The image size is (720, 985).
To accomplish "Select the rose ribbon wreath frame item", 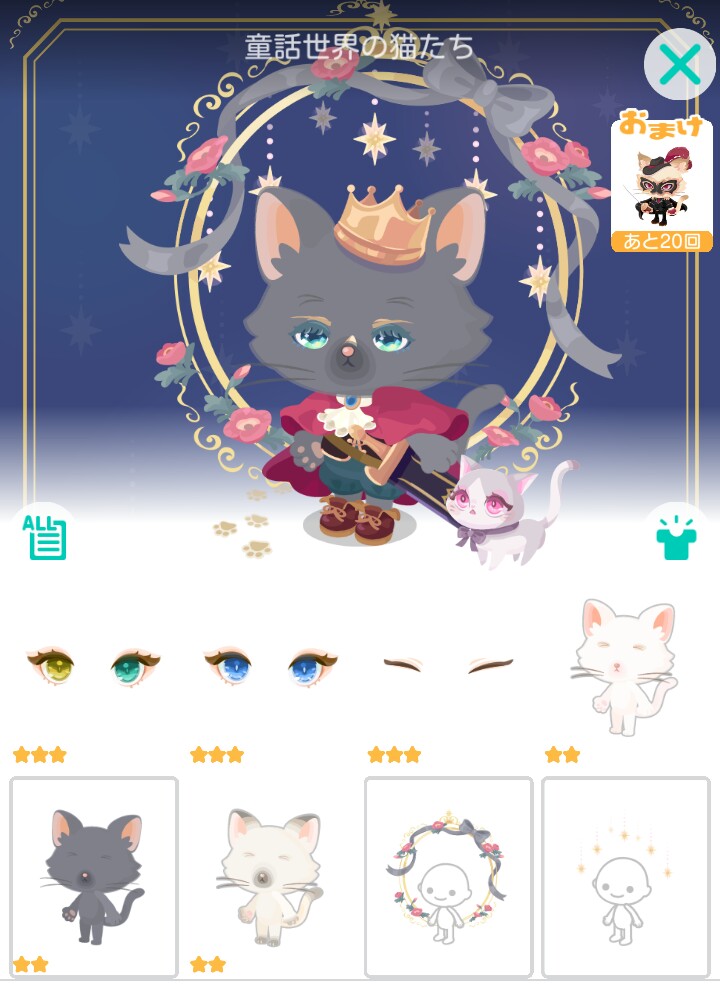I will 448,876.
